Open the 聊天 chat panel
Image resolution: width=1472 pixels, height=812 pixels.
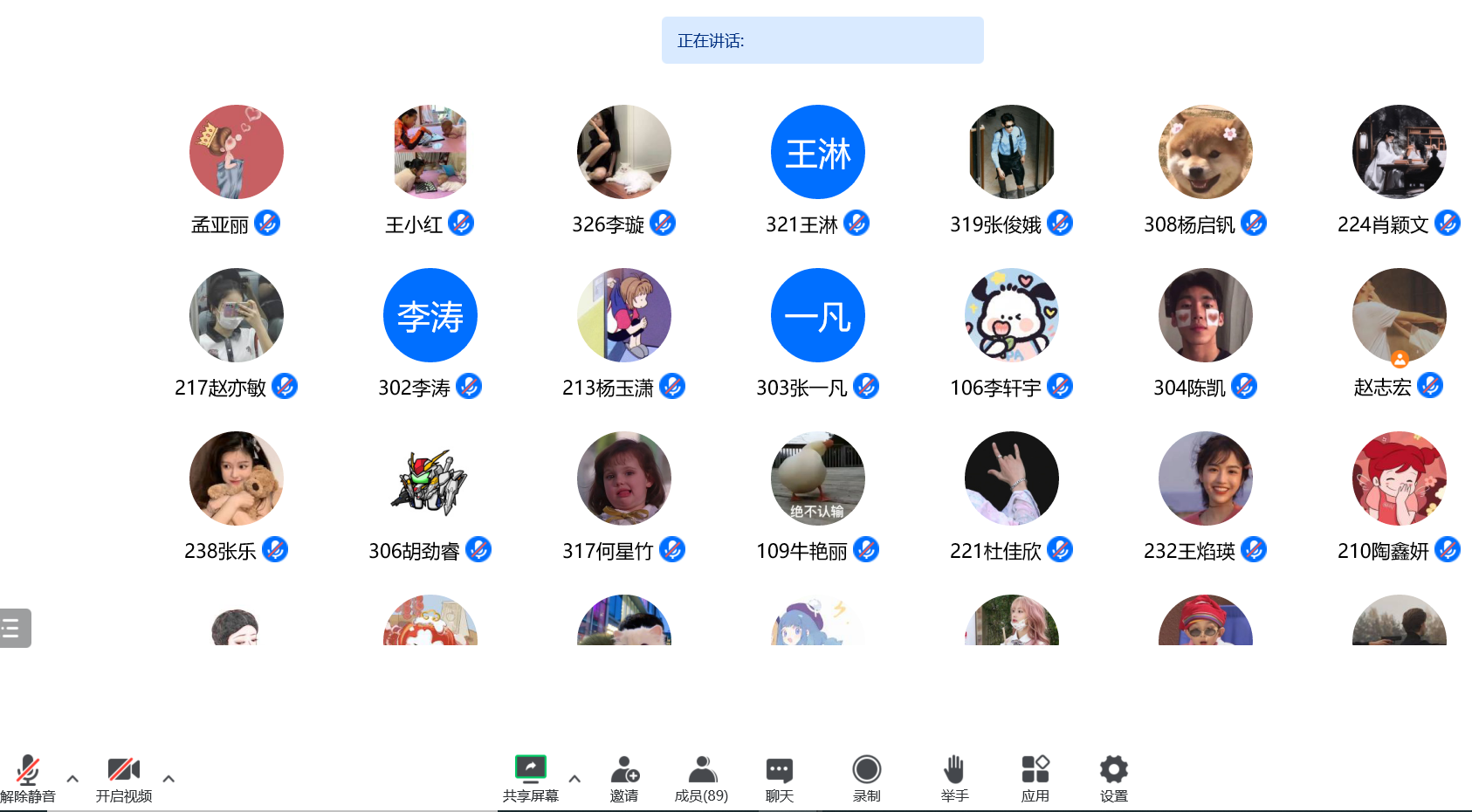tap(779, 777)
